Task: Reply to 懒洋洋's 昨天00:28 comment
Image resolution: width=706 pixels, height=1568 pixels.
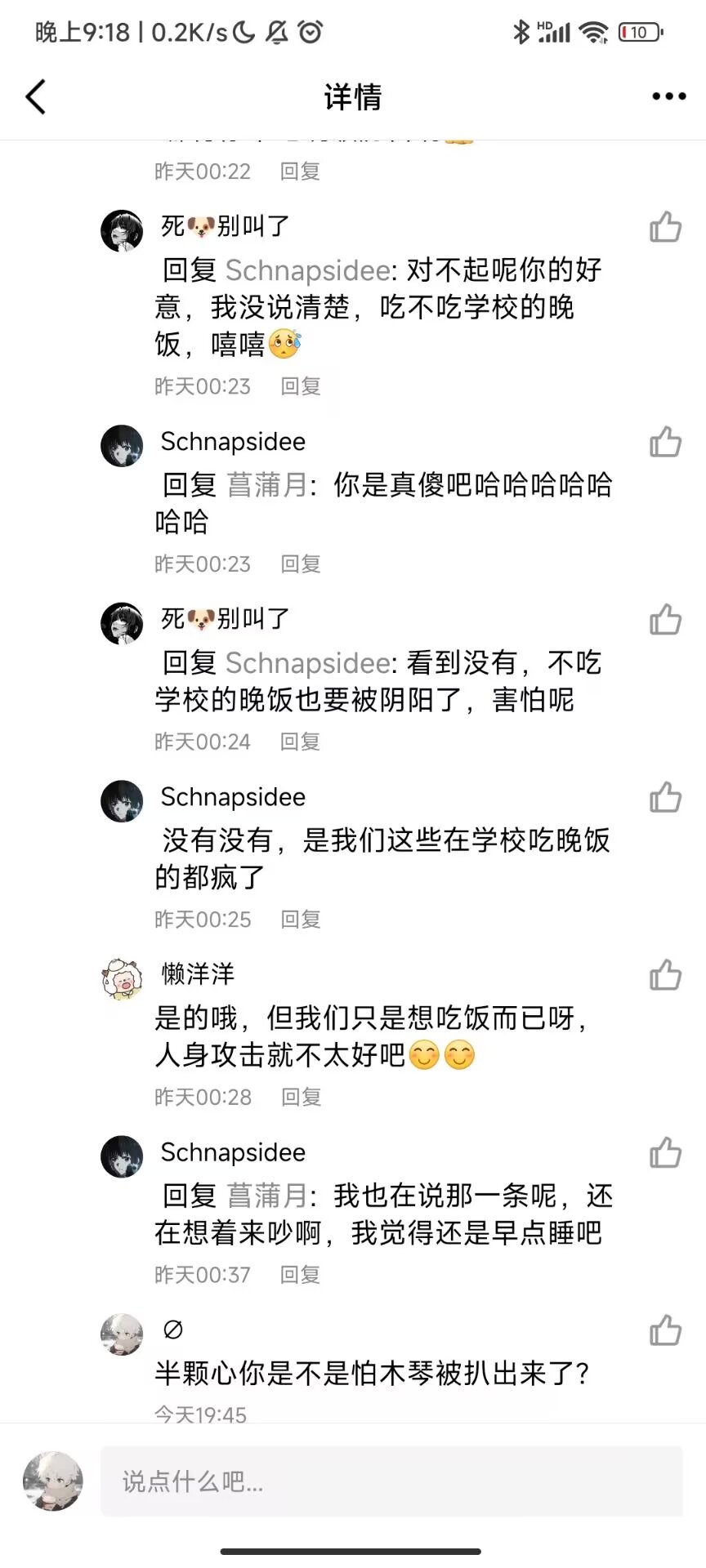Action: tap(300, 1097)
